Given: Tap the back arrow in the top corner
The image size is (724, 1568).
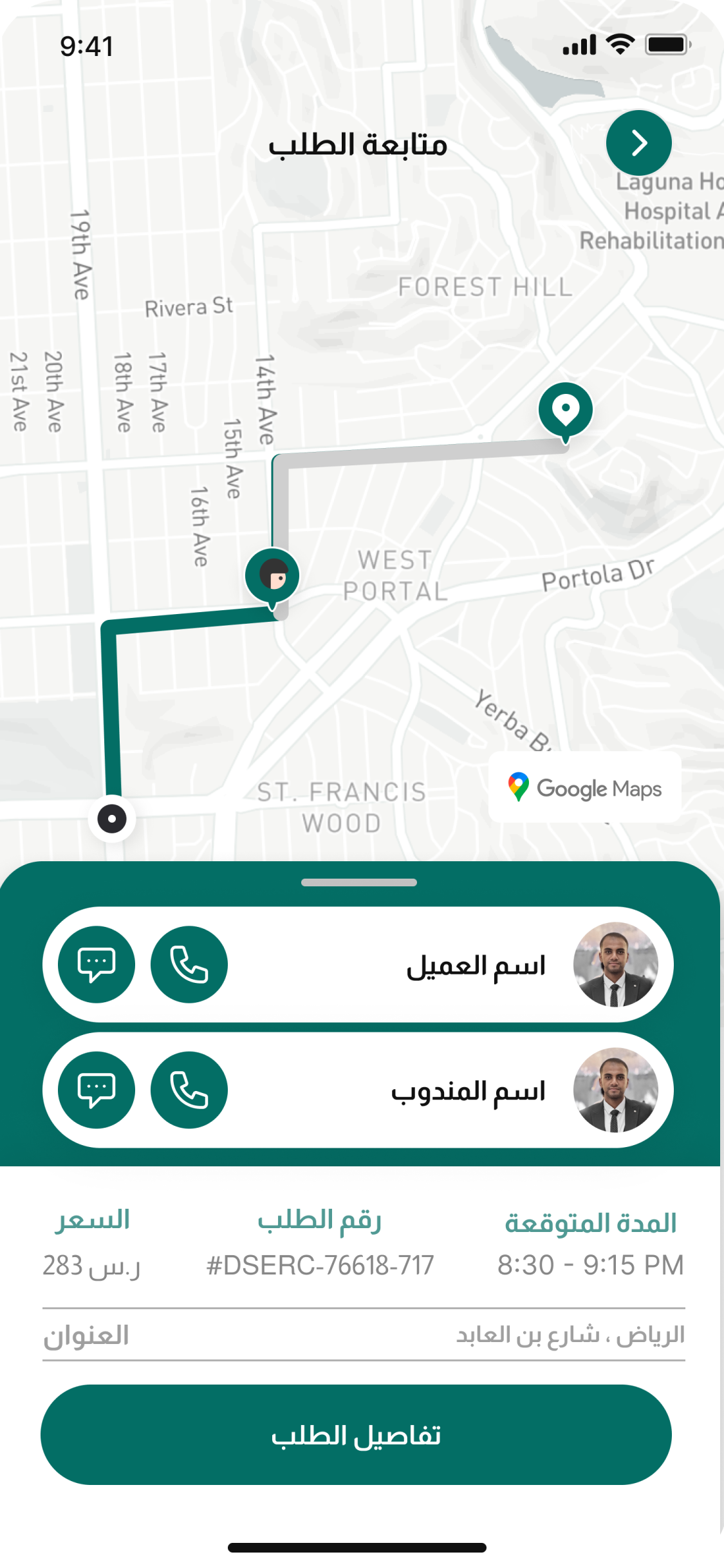Looking at the screenshot, I should (638, 143).
